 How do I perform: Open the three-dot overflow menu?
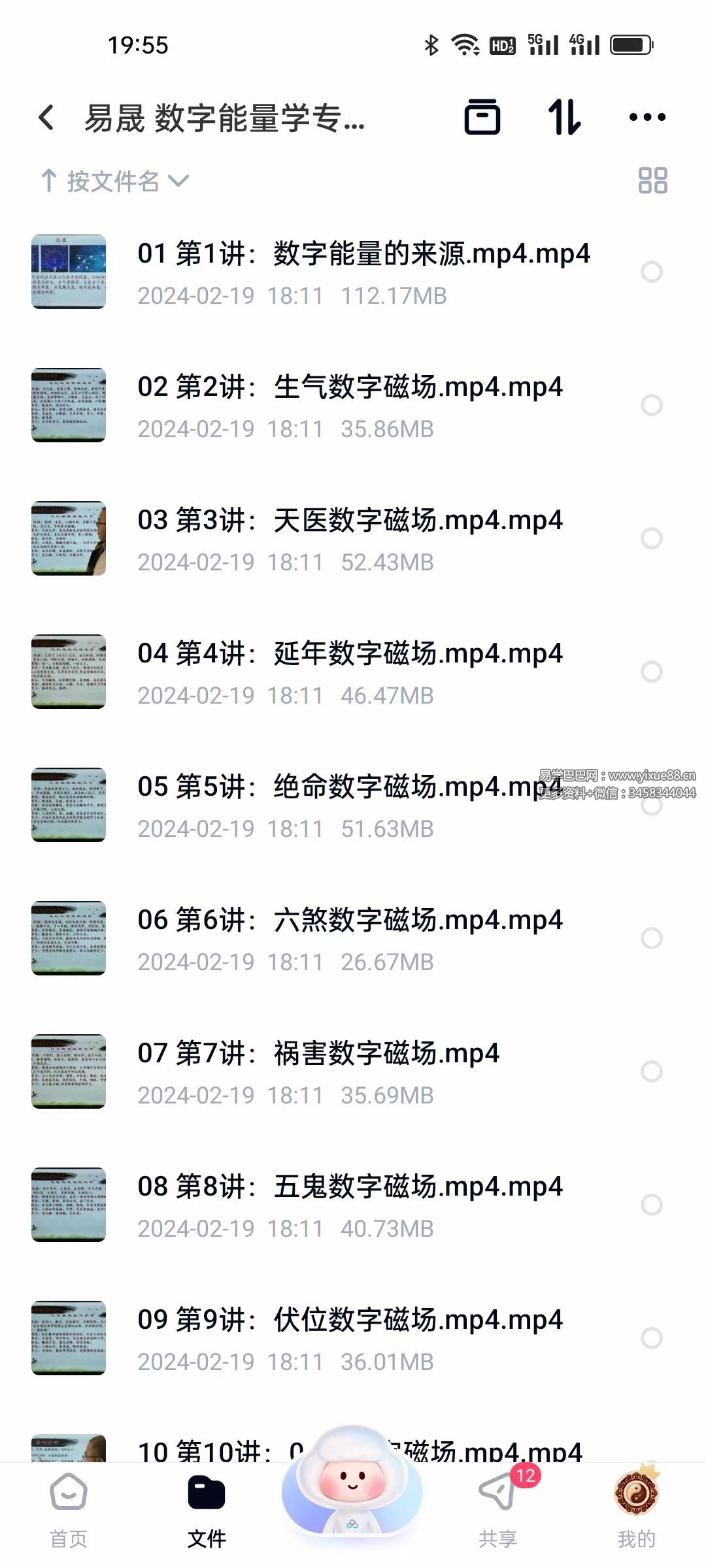click(x=647, y=118)
